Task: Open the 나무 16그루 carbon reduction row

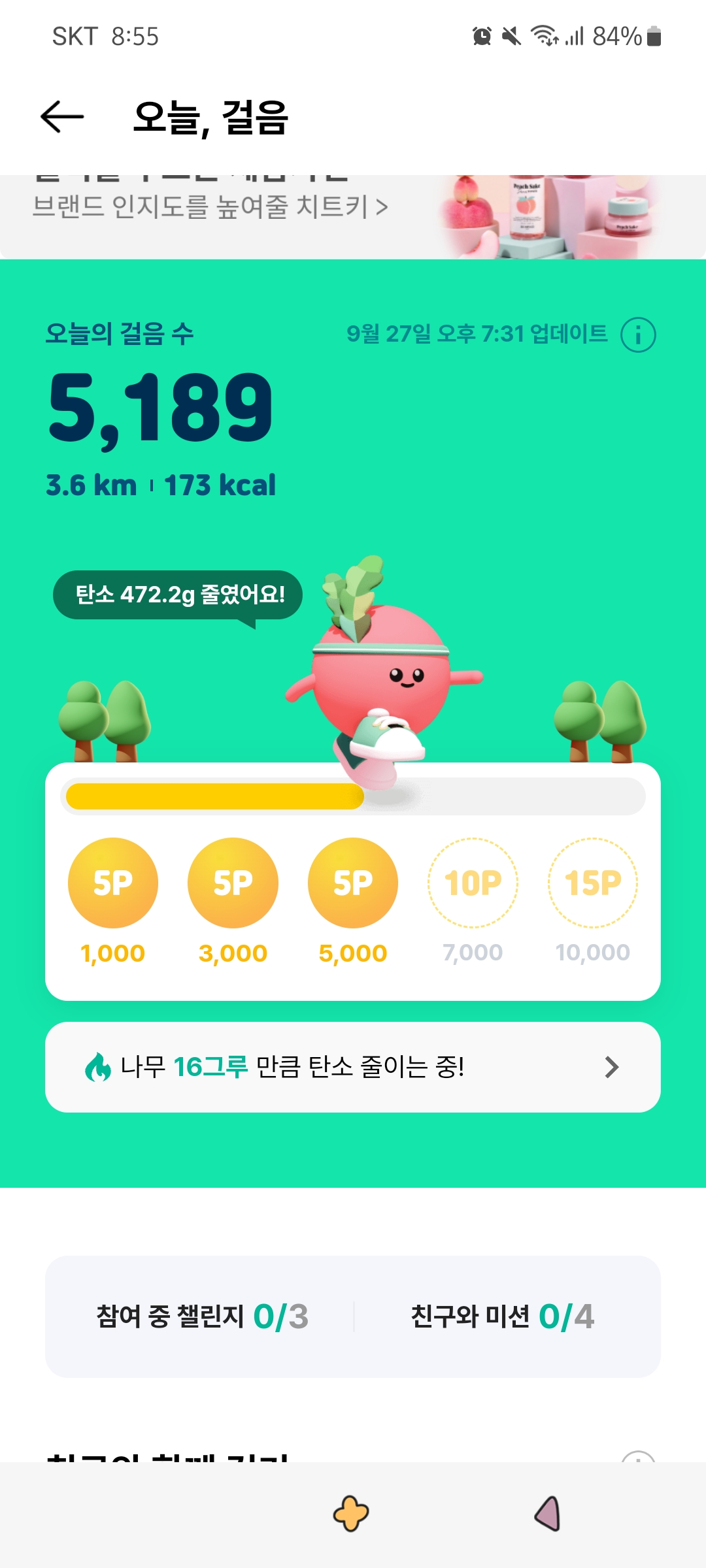Action: (x=353, y=1067)
